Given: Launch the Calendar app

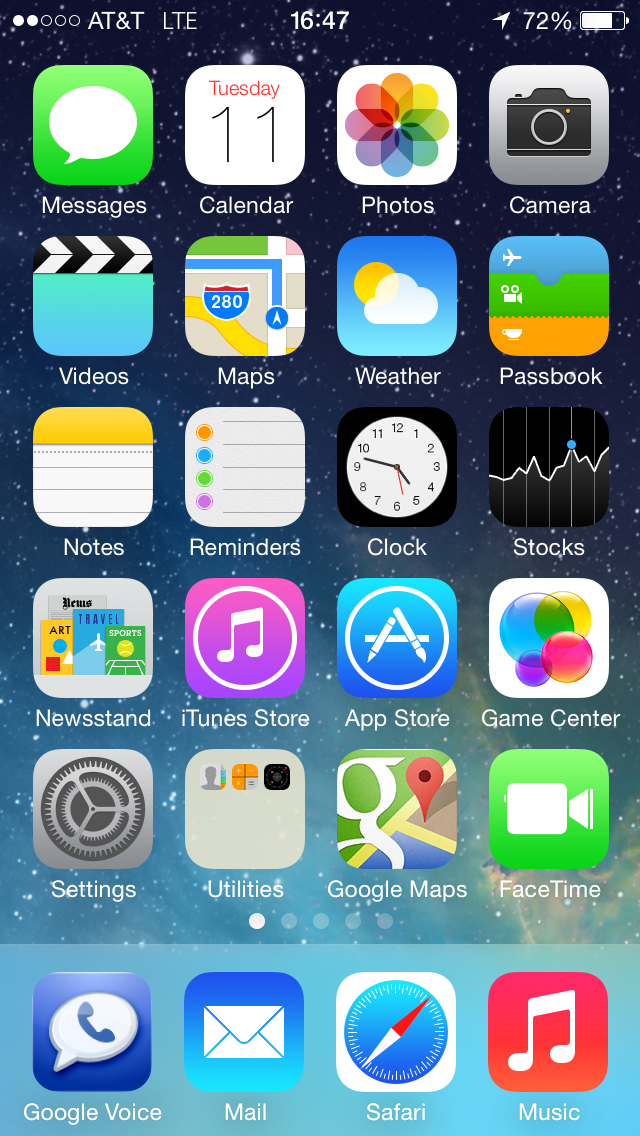Looking at the screenshot, I should (245, 125).
